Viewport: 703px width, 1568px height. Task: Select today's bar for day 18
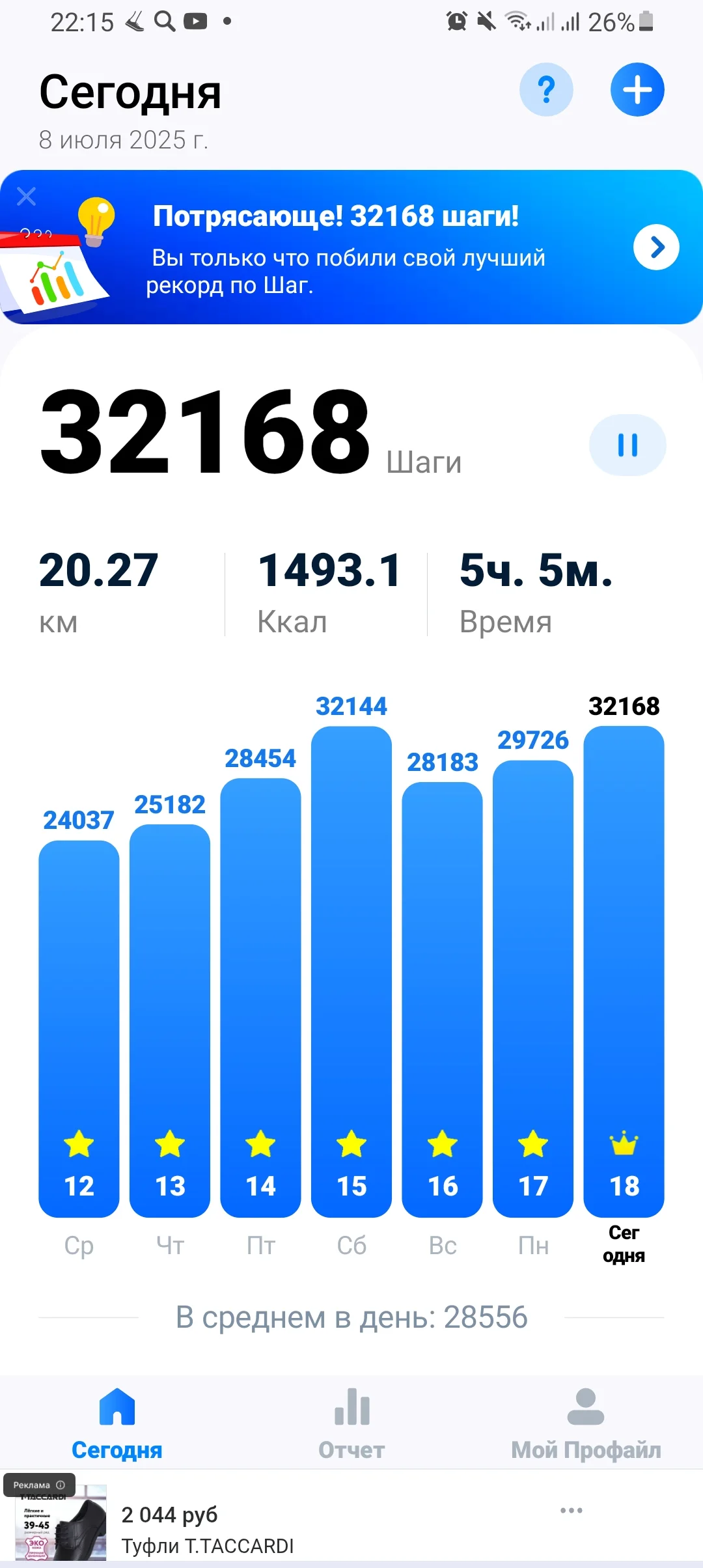pyautogui.click(x=624, y=970)
